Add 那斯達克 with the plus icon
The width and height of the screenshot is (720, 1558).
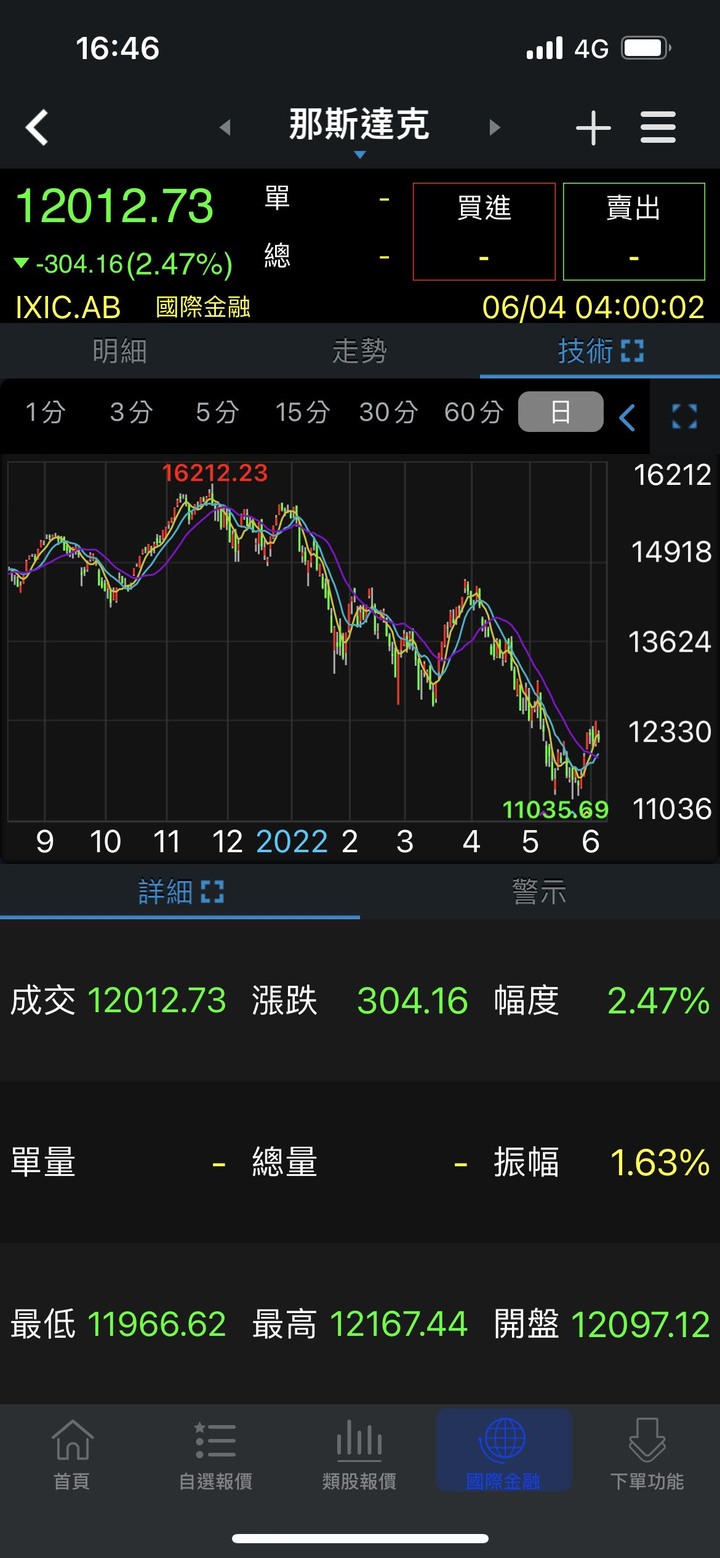pyautogui.click(x=593, y=128)
